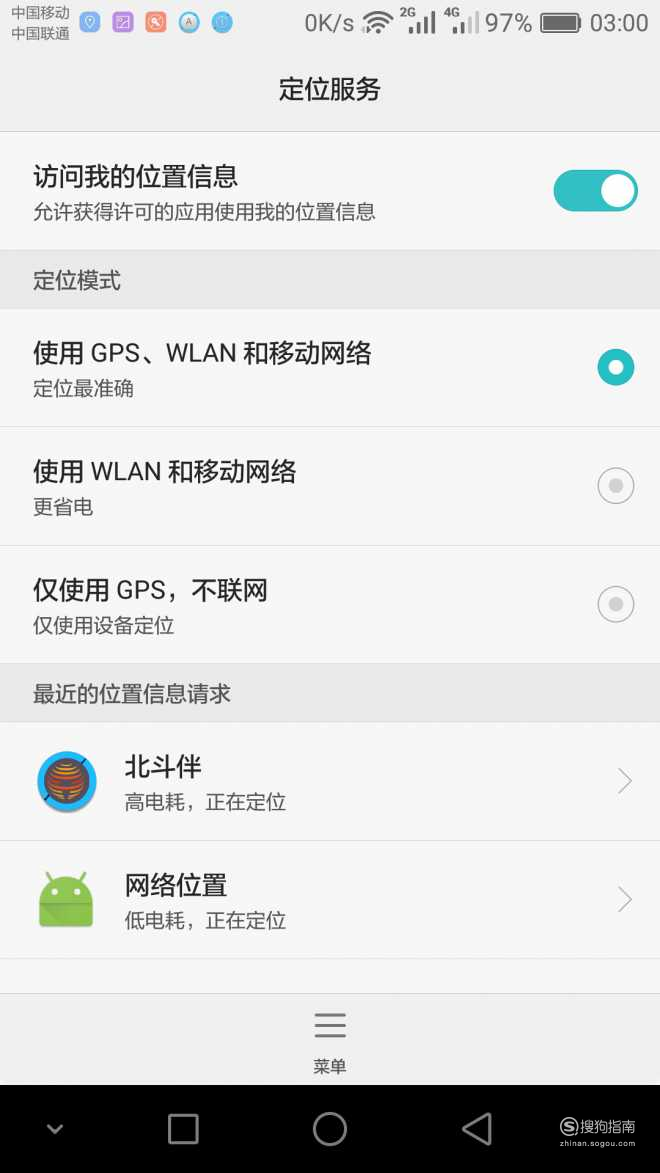Select 使用 WLAN 和移动网络 mode
This screenshot has height=1173, width=660.
pyautogui.click(x=330, y=486)
